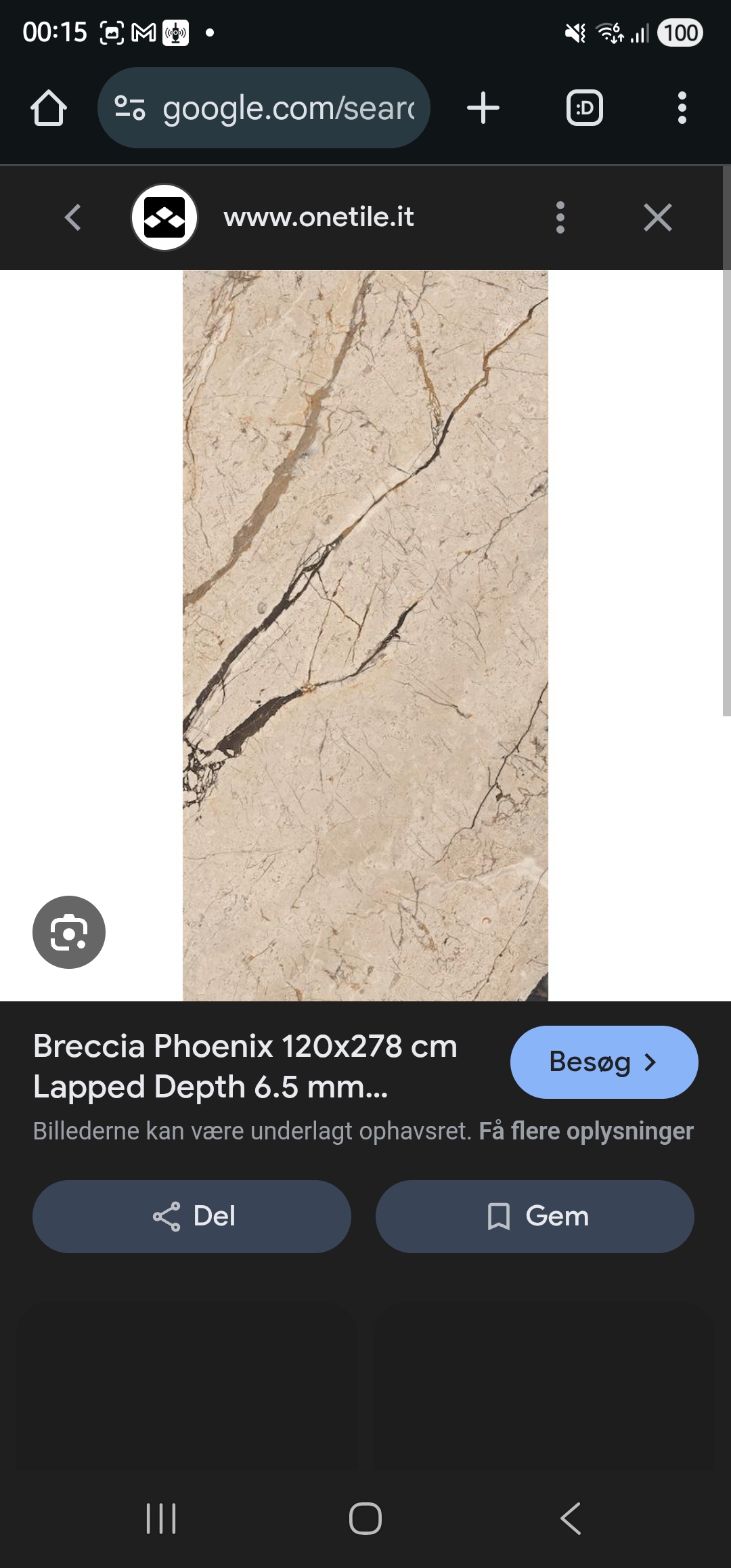Open the Få flere oplysninger link
The image size is (731, 1568).
586,1131
